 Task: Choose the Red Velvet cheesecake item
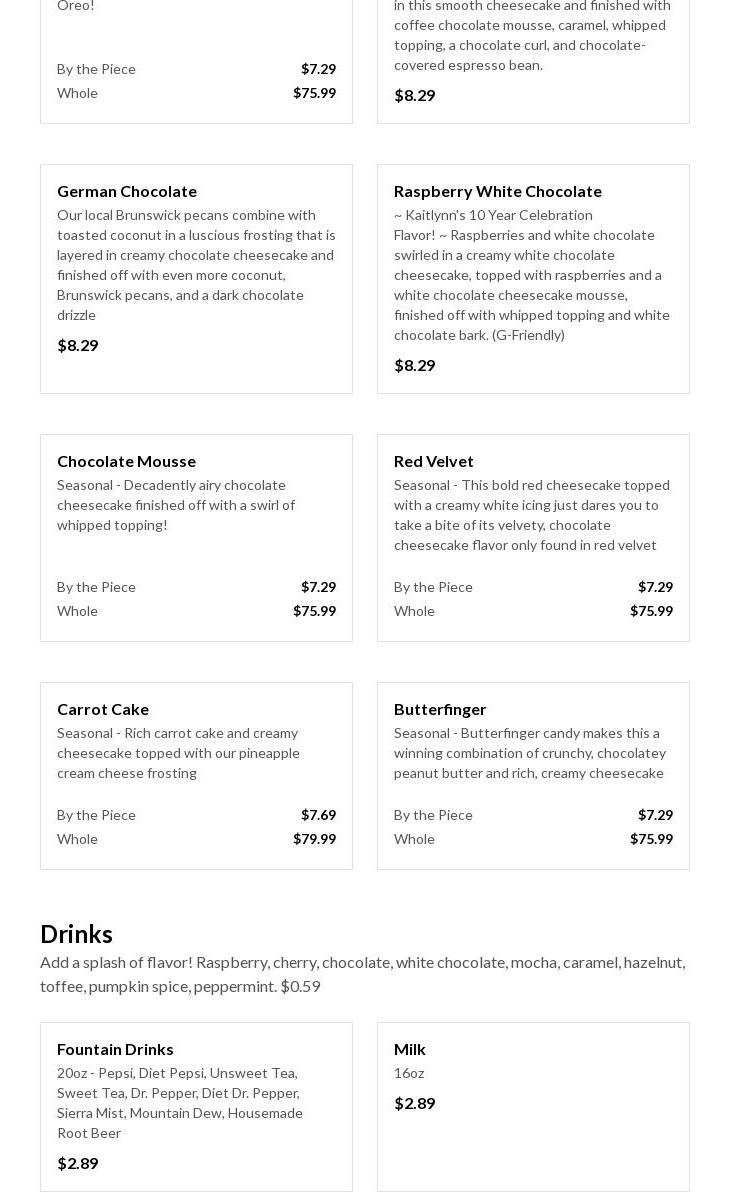point(532,537)
